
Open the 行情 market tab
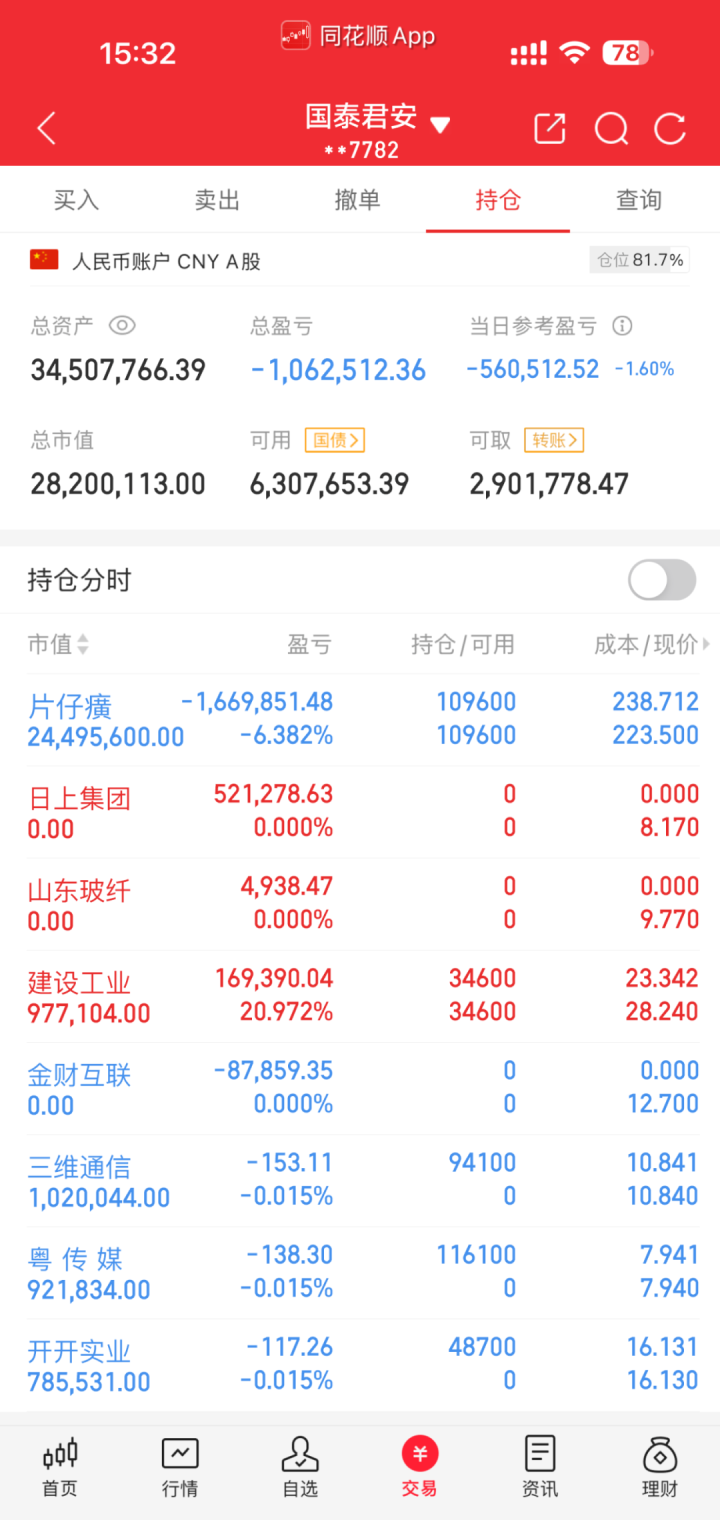point(180,1467)
